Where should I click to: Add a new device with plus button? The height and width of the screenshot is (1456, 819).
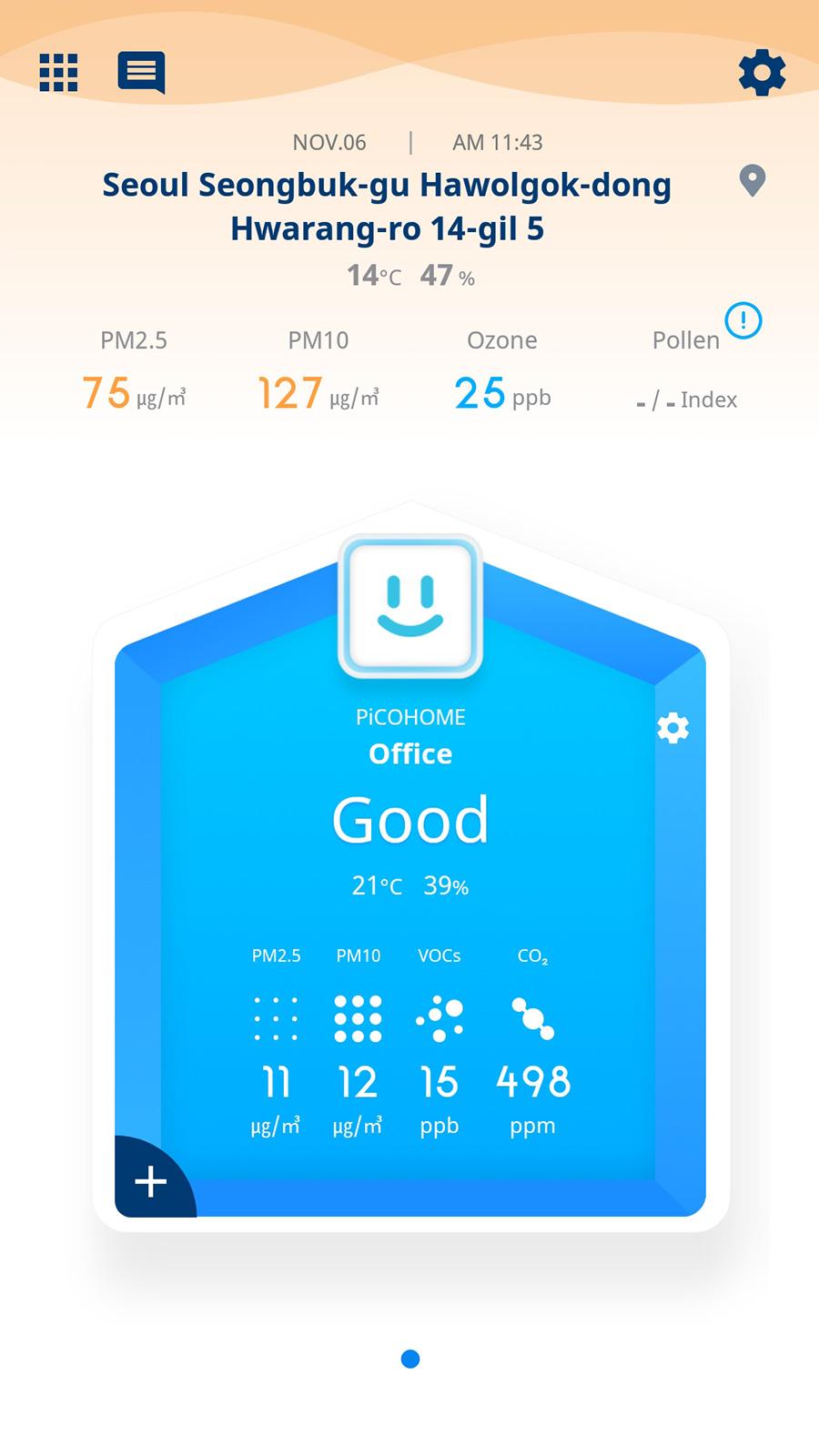[152, 1179]
